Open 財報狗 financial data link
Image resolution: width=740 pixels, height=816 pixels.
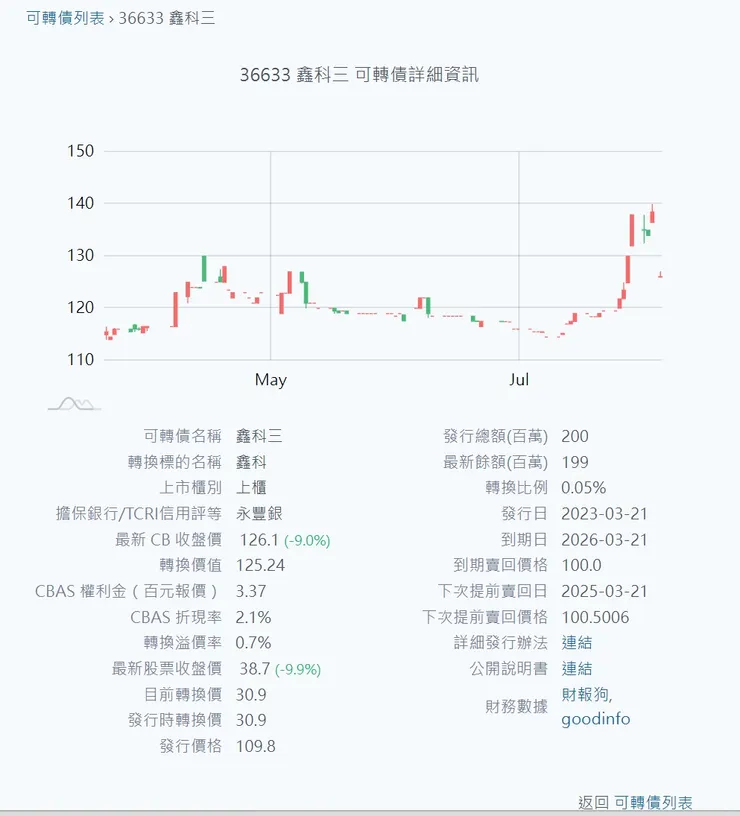click(x=585, y=694)
